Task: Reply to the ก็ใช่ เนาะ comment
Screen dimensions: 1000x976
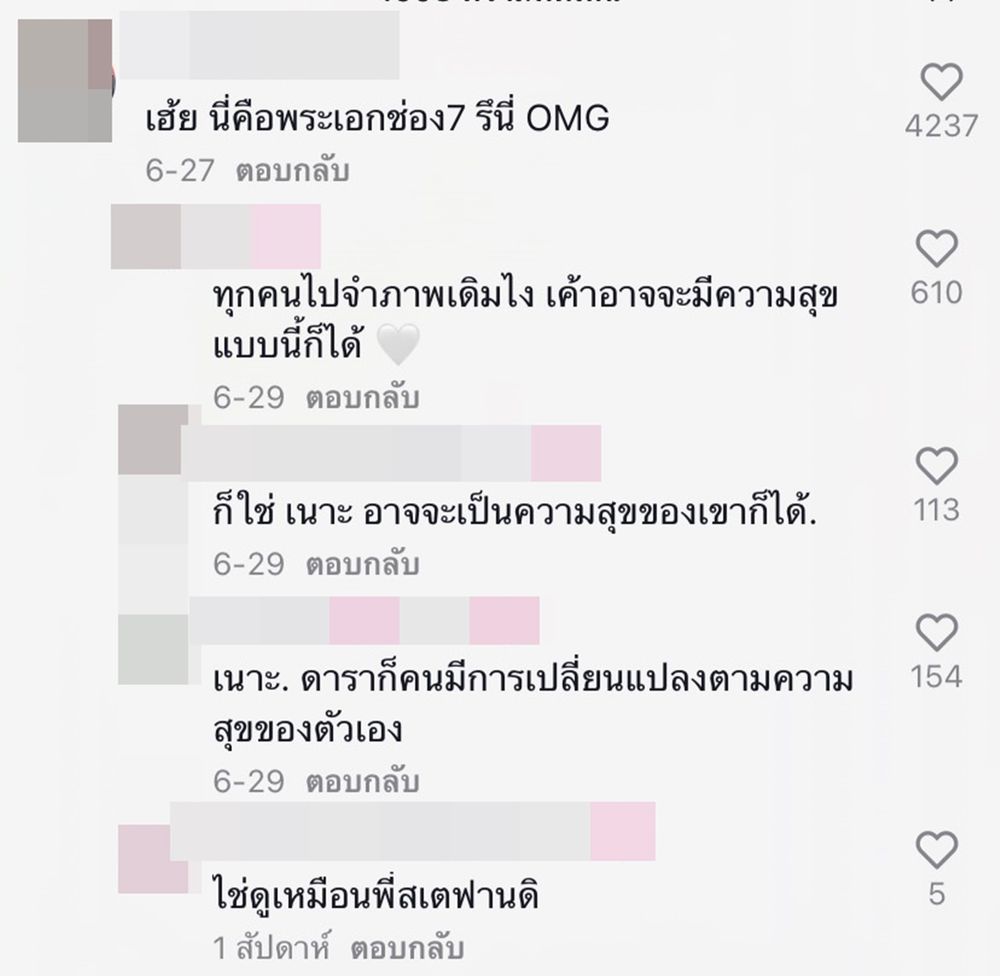Action: (x=362, y=565)
